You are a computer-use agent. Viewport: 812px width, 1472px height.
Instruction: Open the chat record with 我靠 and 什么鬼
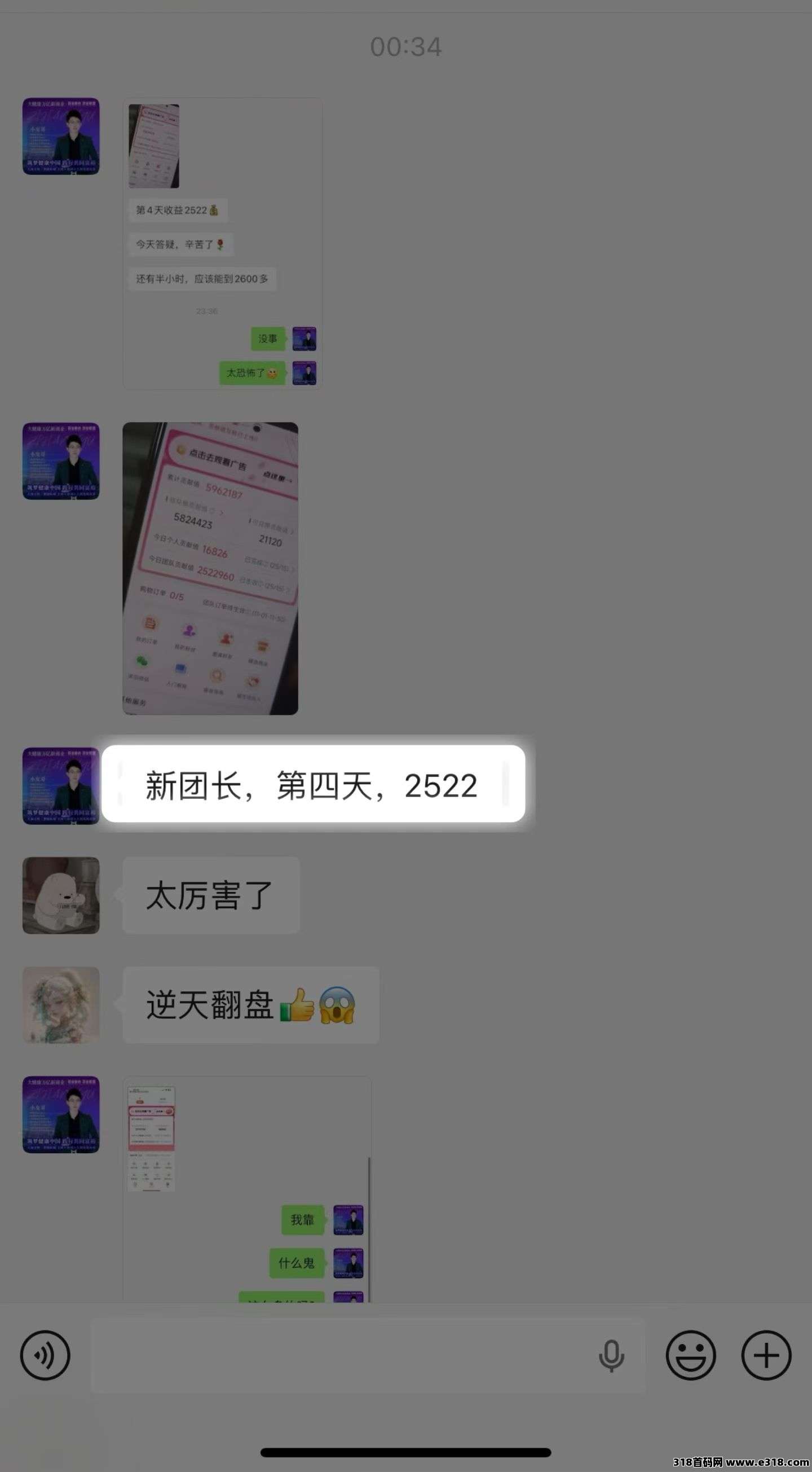tap(246, 1189)
